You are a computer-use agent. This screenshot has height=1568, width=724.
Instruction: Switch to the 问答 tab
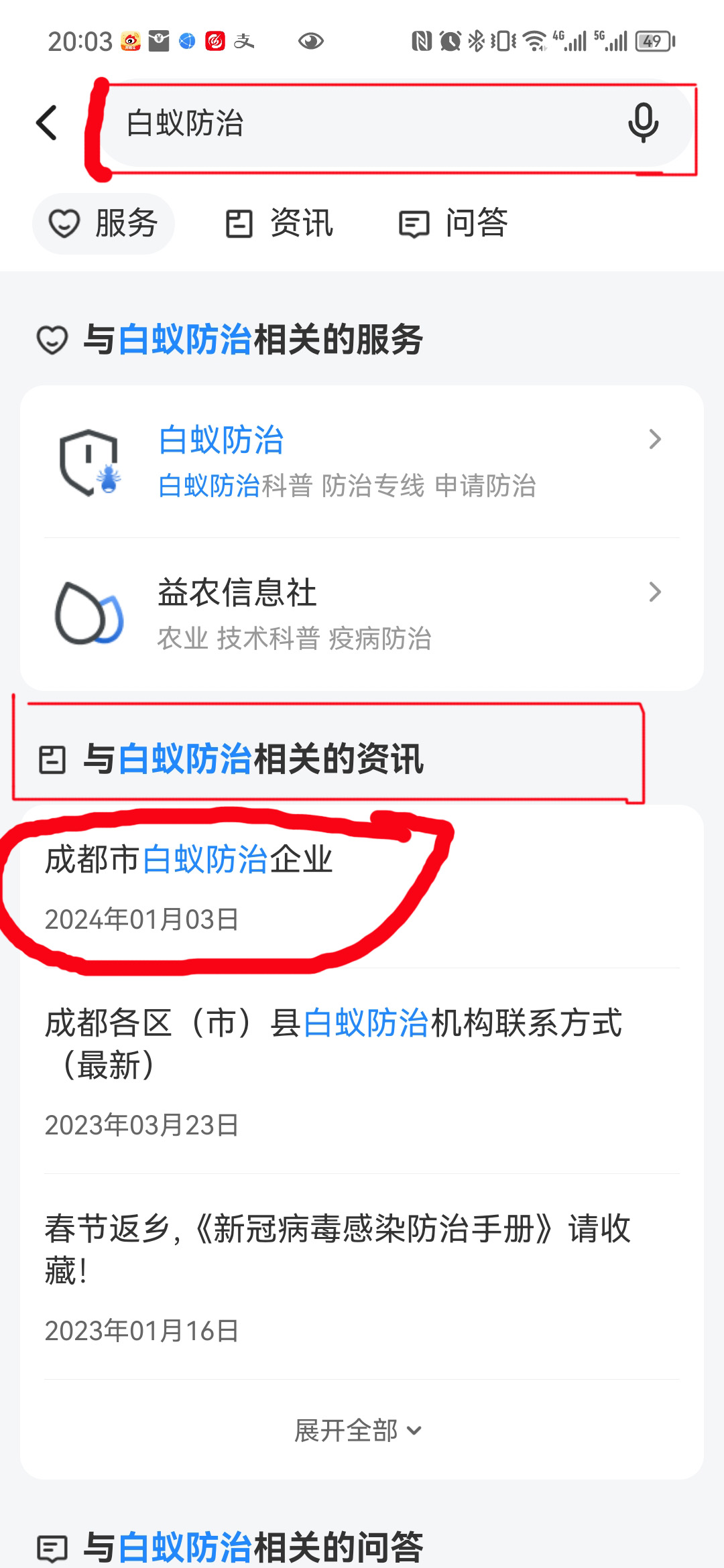coord(454,223)
